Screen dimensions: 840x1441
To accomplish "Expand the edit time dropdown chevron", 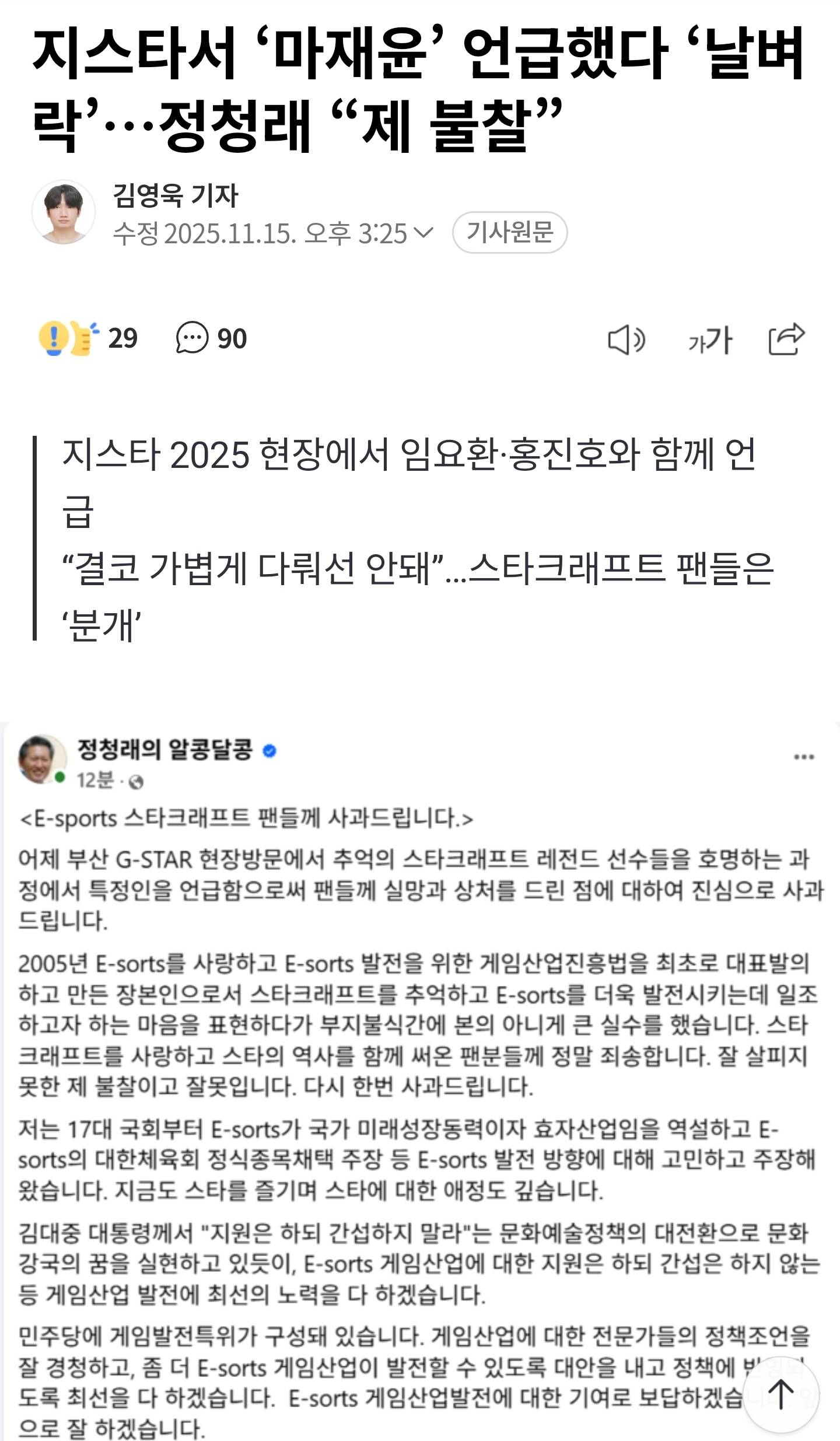I will [423, 233].
